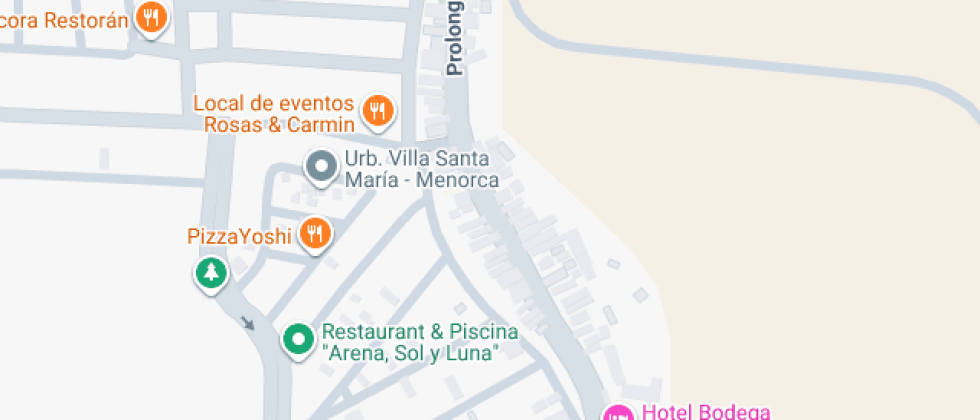Select the Restorán pin with fork icon
980x420 pixels.
[152, 17]
